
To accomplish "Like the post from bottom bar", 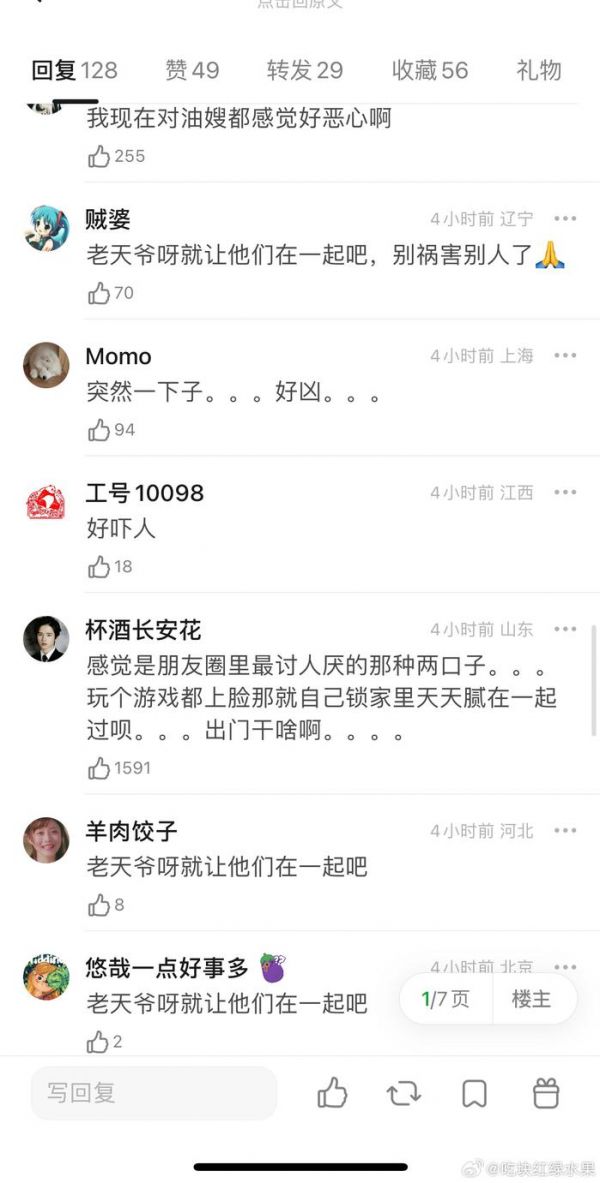I will click(332, 1093).
